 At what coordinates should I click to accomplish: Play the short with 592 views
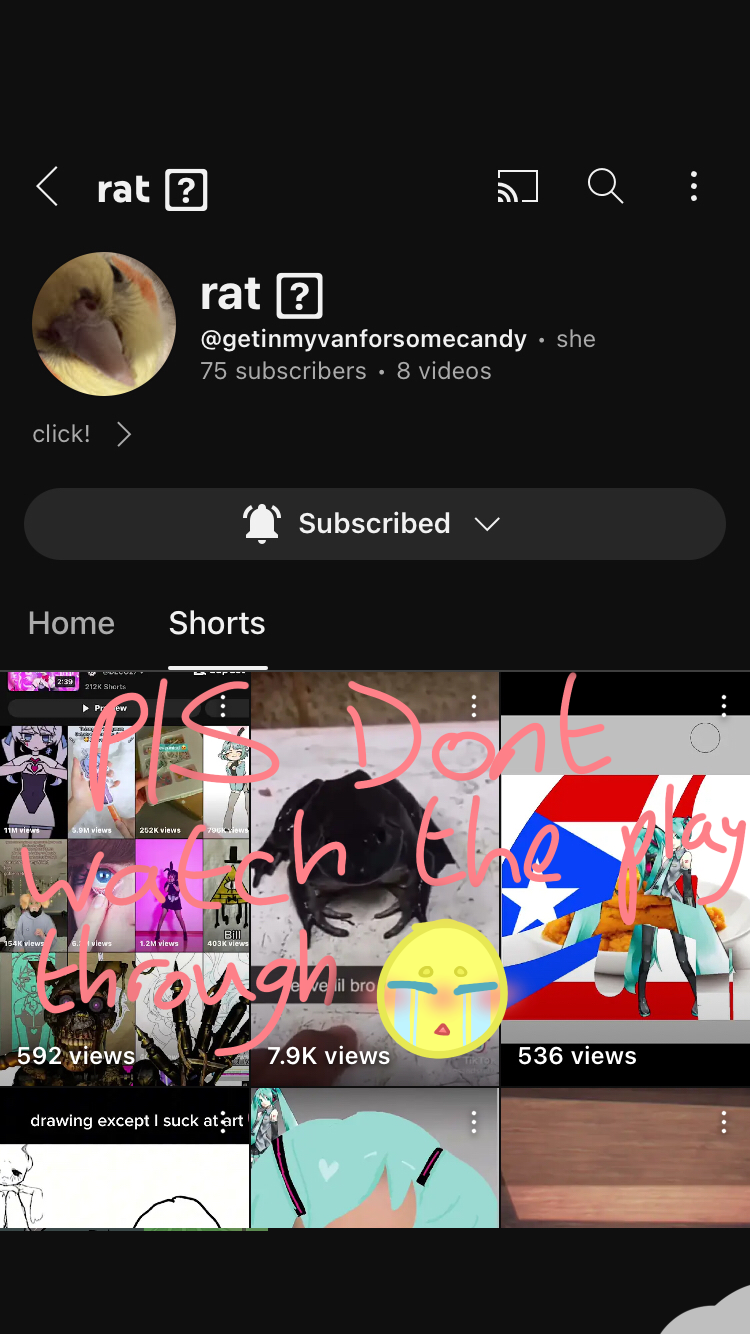tap(124, 880)
